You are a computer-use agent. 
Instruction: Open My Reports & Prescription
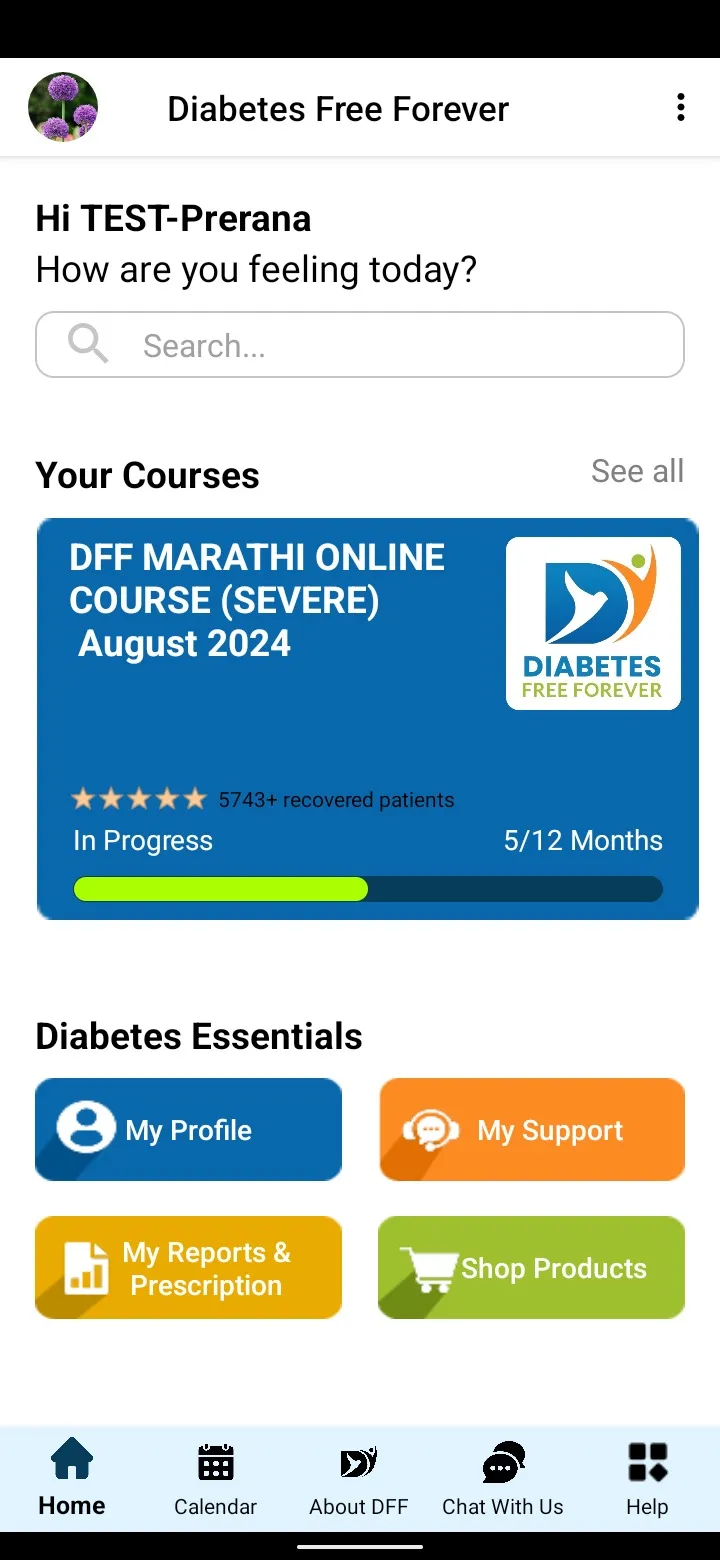pyautogui.click(x=189, y=1268)
